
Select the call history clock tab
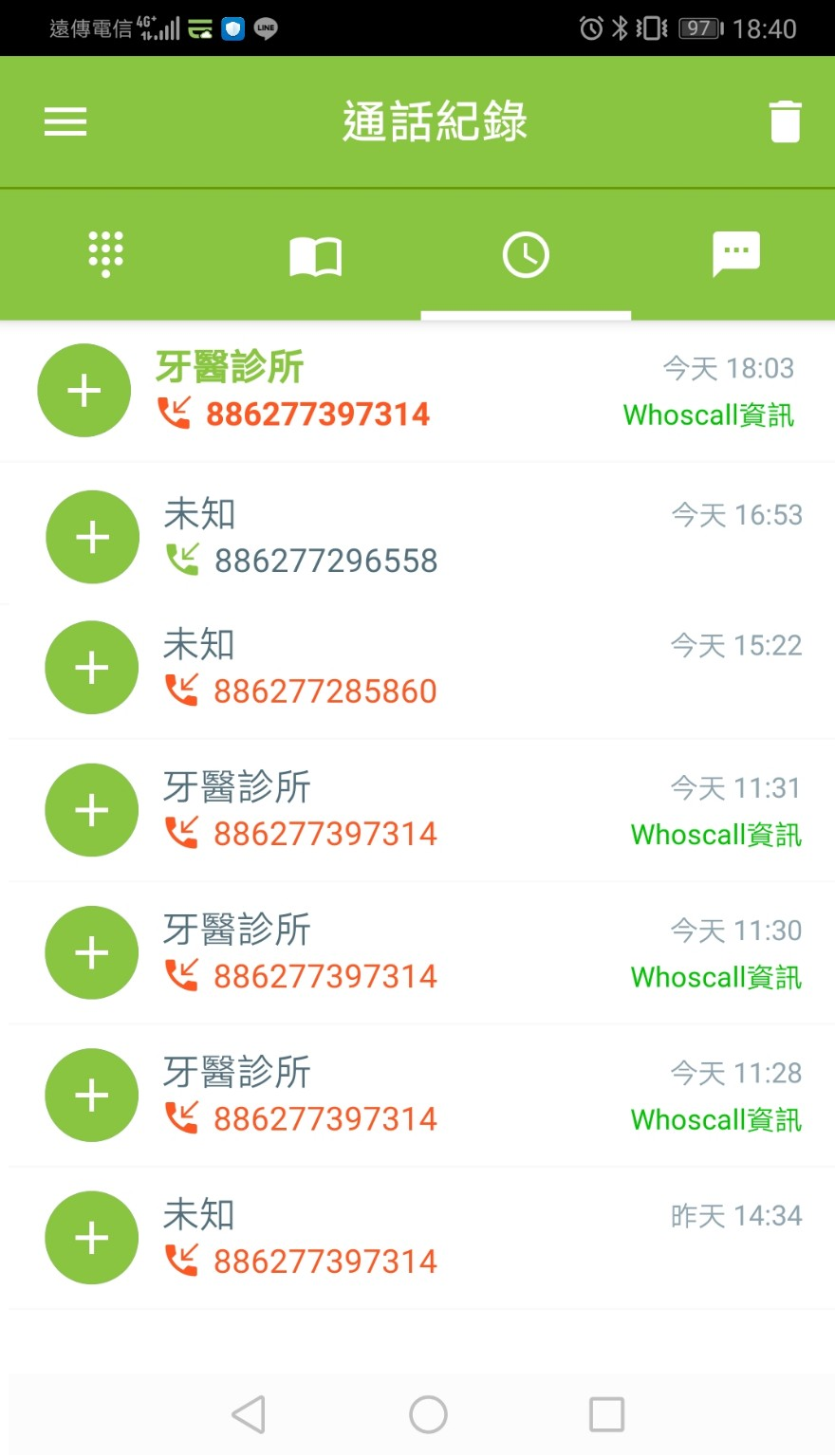point(526,255)
